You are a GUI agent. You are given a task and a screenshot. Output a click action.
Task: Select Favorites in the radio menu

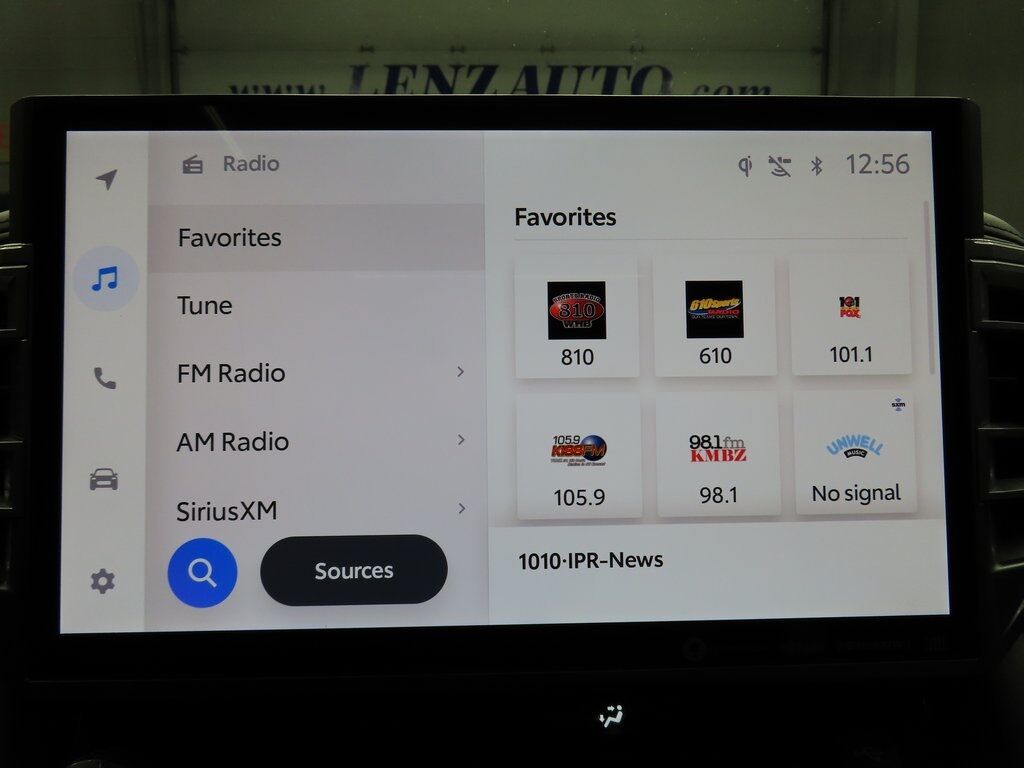(315, 238)
